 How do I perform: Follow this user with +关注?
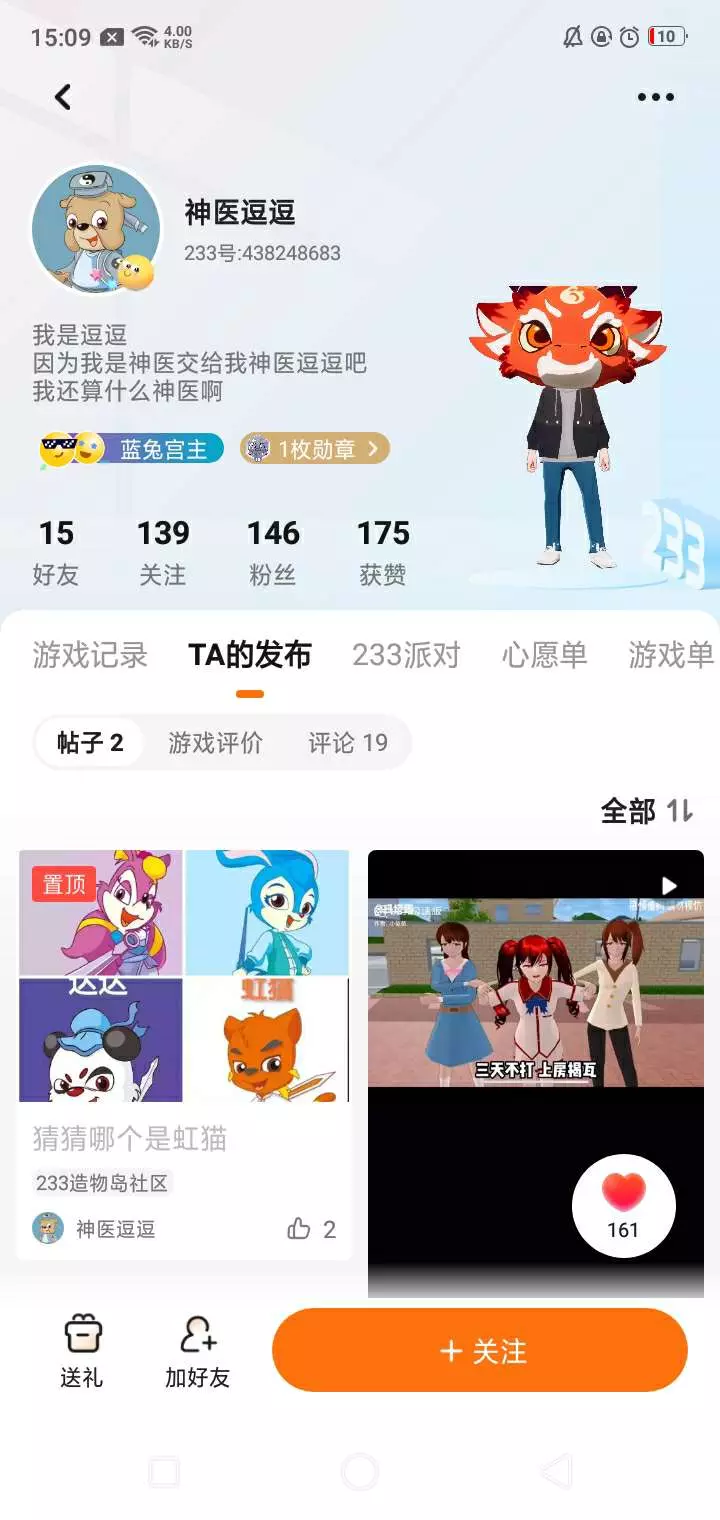click(x=480, y=1350)
